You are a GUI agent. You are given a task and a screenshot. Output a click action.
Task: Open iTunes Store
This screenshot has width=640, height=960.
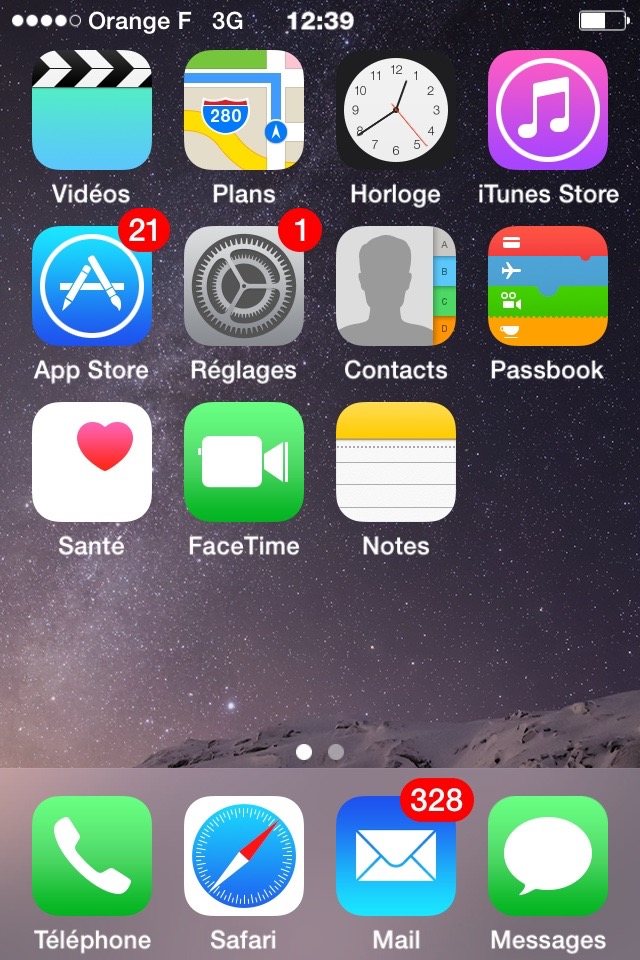click(x=548, y=110)
